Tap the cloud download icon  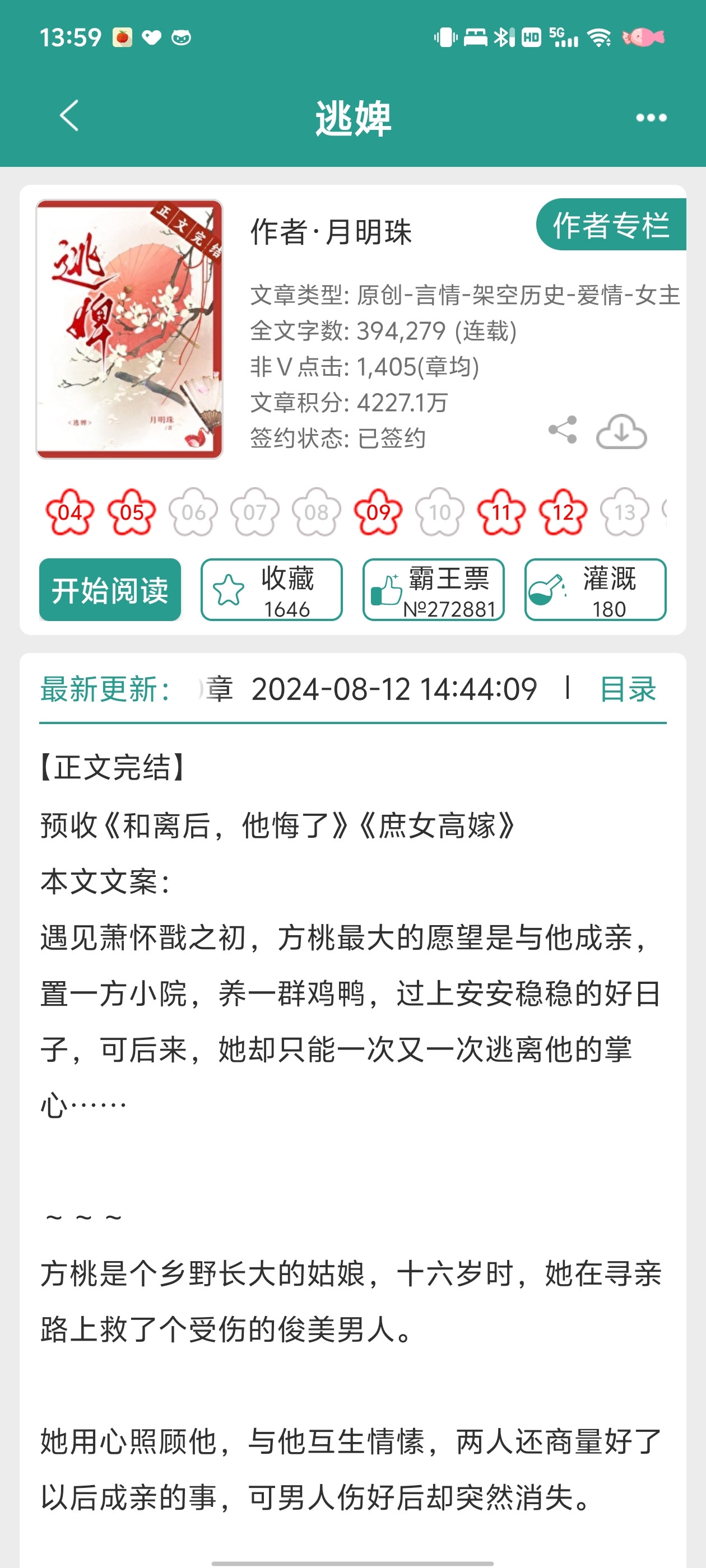pos(621,433)
